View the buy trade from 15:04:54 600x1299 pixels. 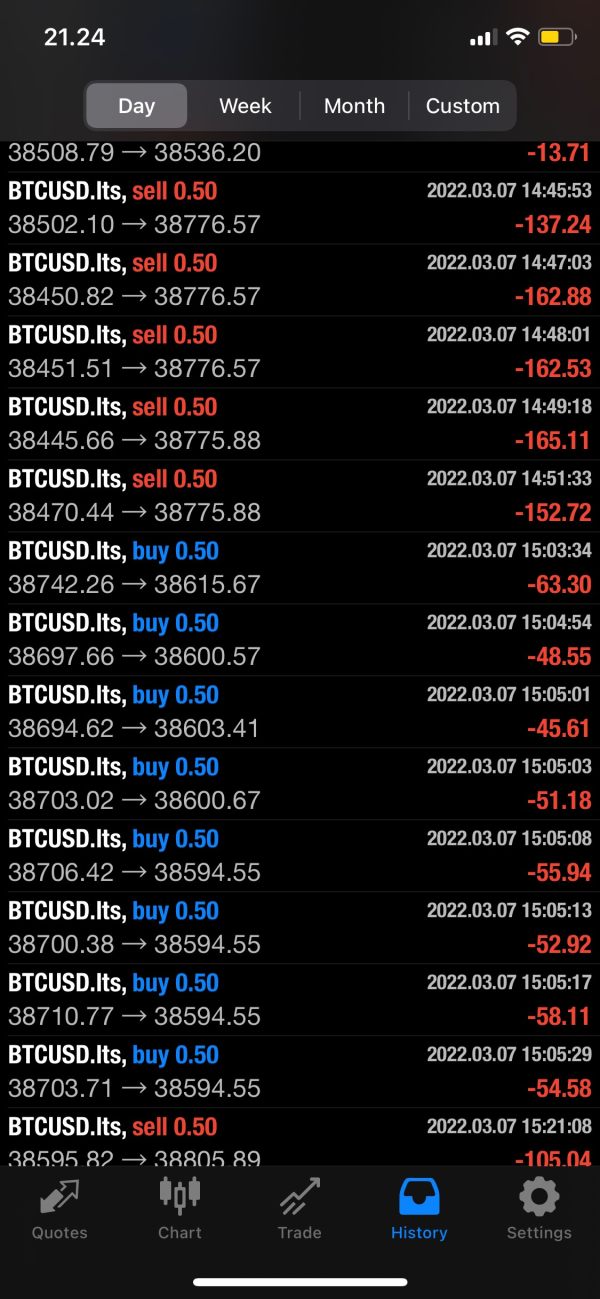[x=300, y=640]
